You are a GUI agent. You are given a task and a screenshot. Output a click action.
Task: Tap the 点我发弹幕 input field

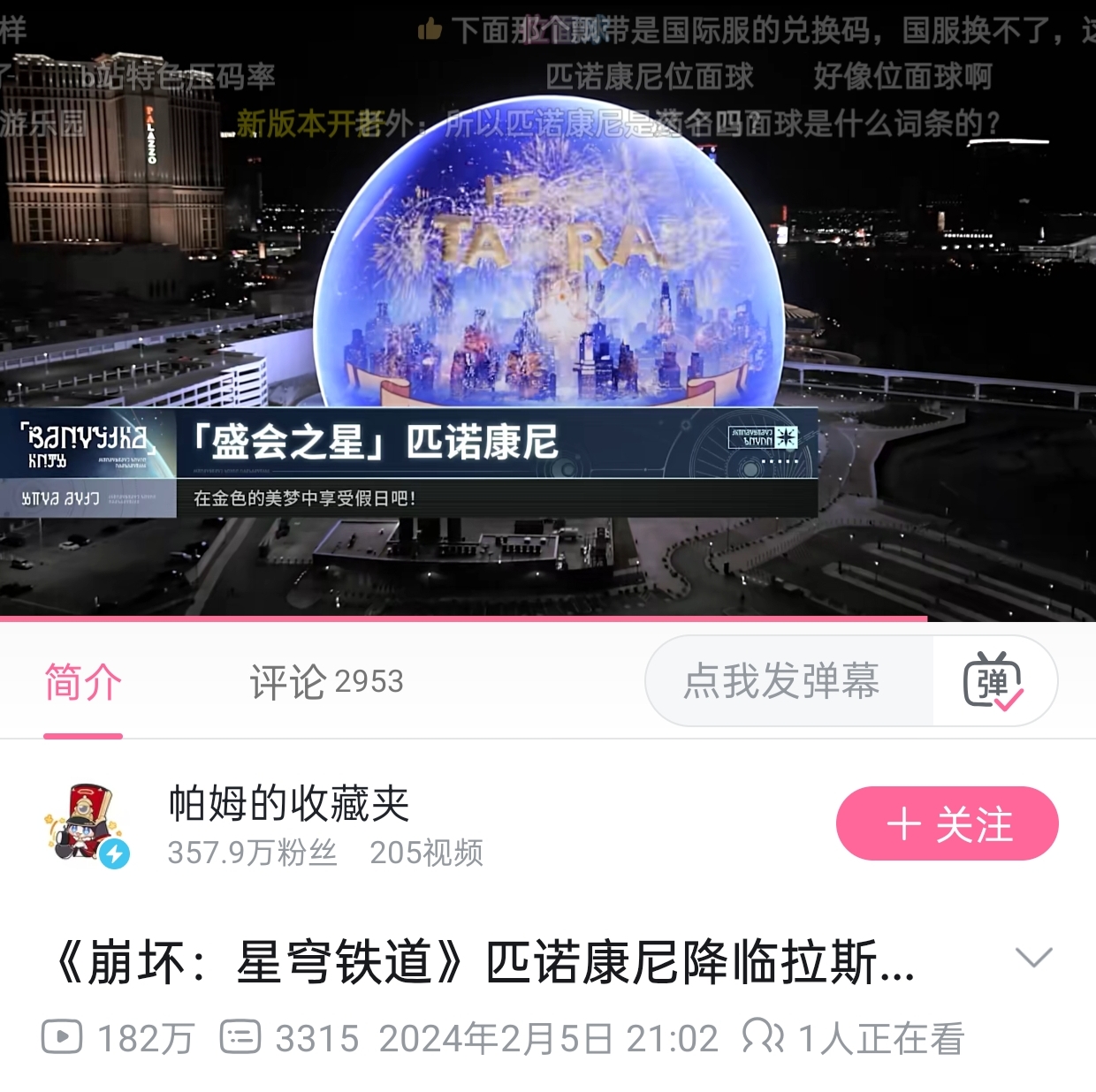pyautogui.click(x=781, y=681)
